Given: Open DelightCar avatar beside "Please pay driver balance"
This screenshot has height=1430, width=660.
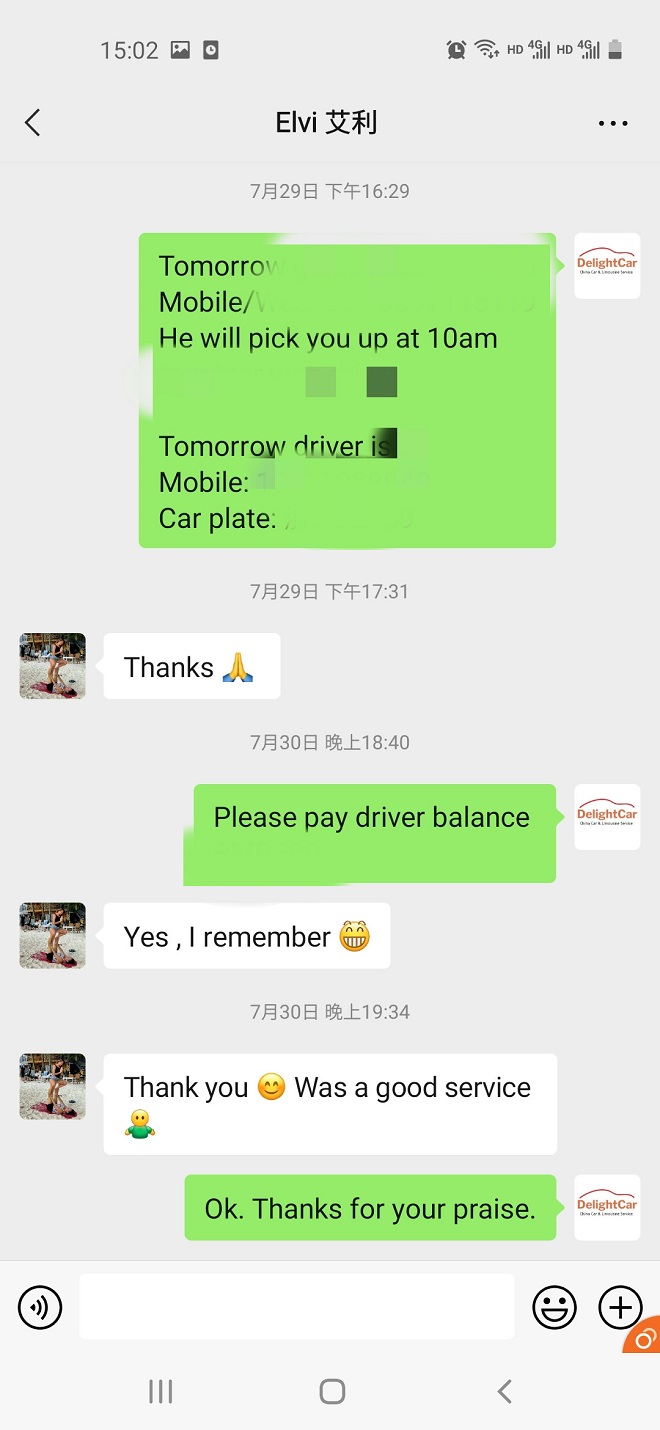Looking at the screenshot, I should pos(607,817).
